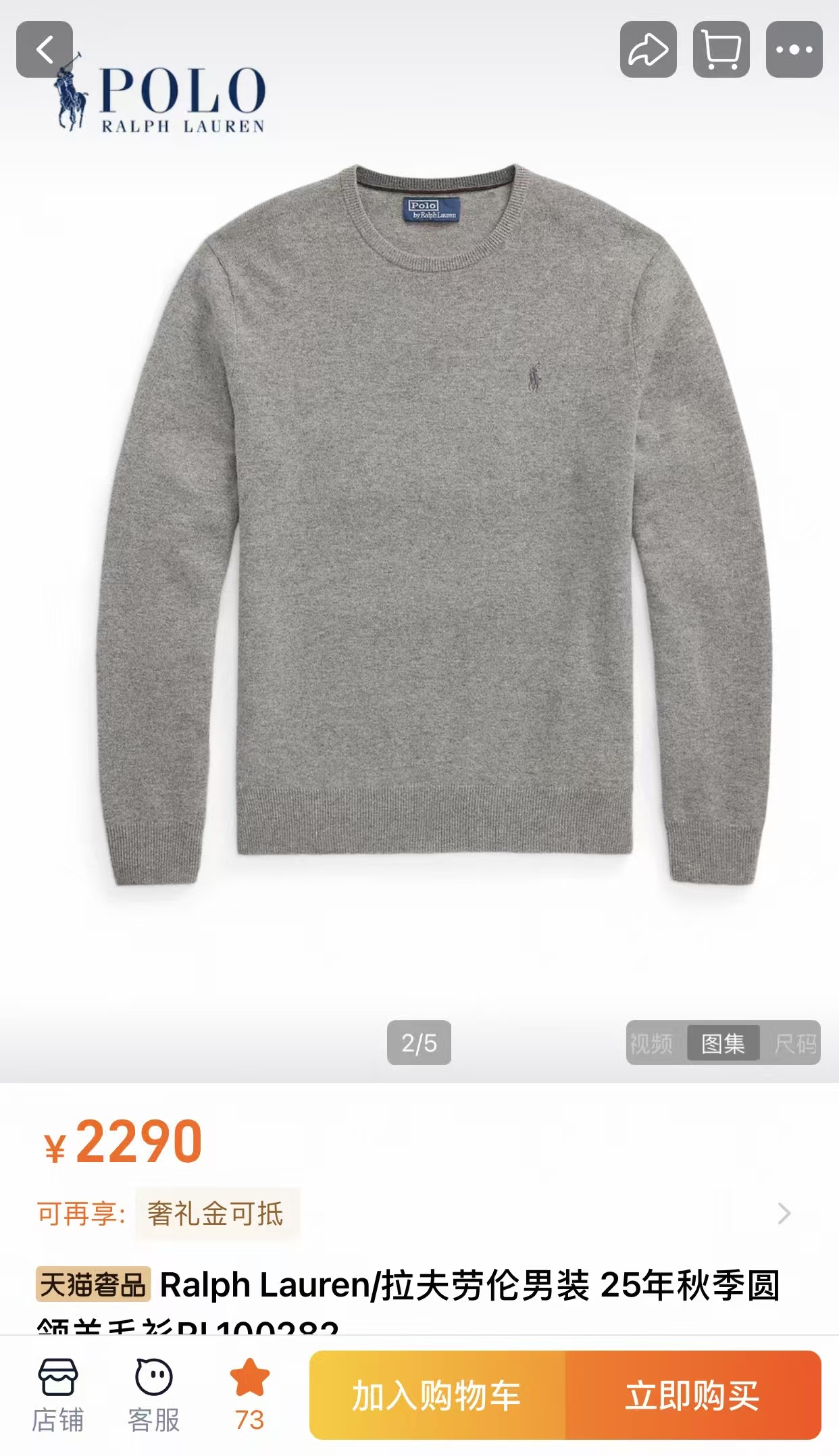Go back using the top-left arrow
The width and height of the screenshot is (839, 1456).
tap(45, 49)
